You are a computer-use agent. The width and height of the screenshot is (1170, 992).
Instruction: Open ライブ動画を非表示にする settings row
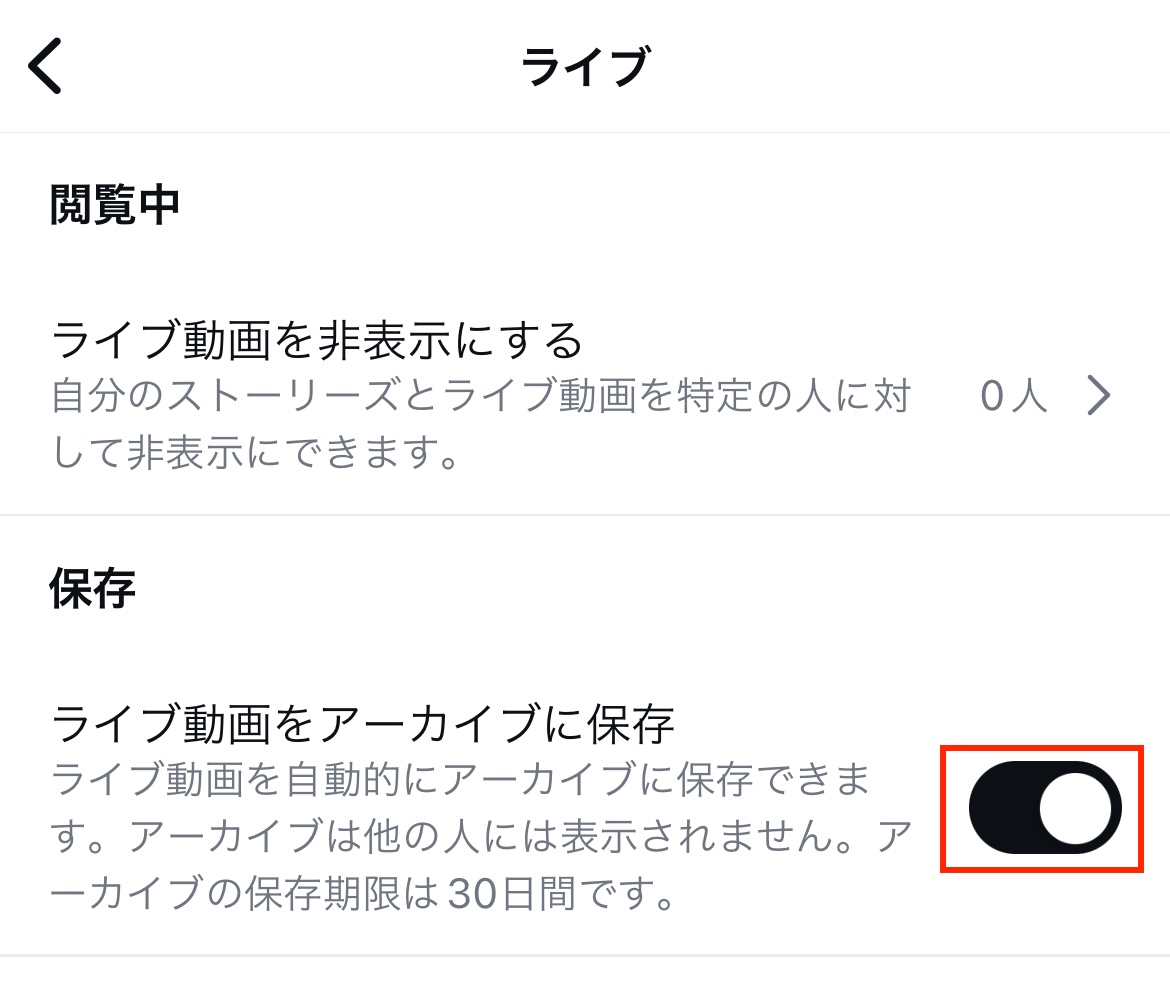pos(580,397)
